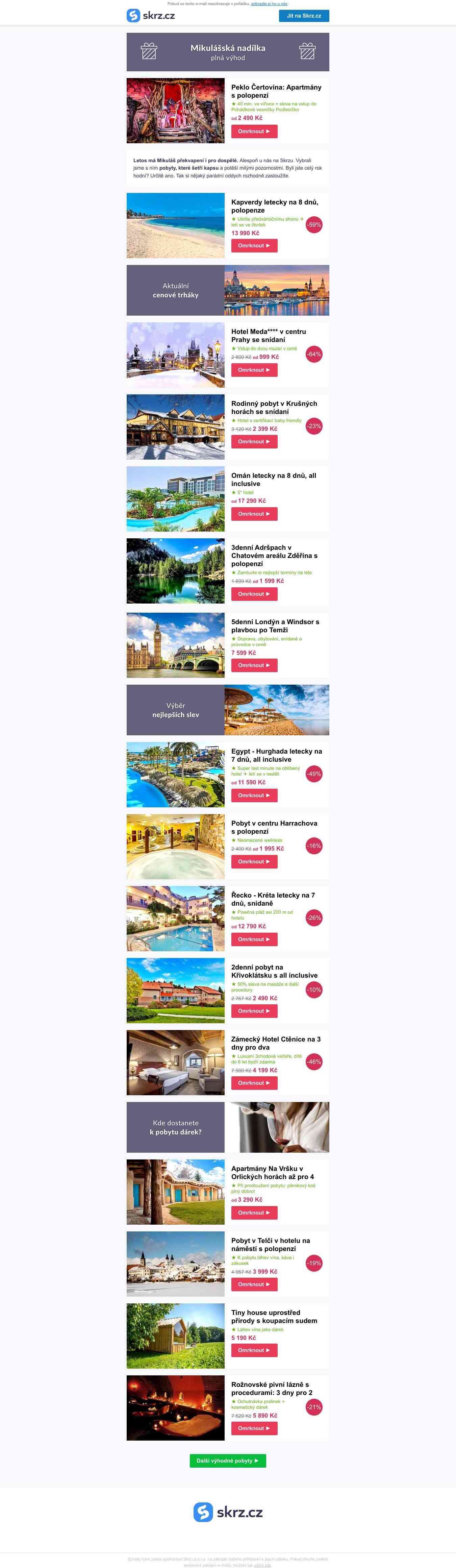Tap Omrknout for Peklo Čertovina apartmány
Image resolution: width=456 pixels, height=1568 pixels.
pyautogui.click(x=254, y=131)
